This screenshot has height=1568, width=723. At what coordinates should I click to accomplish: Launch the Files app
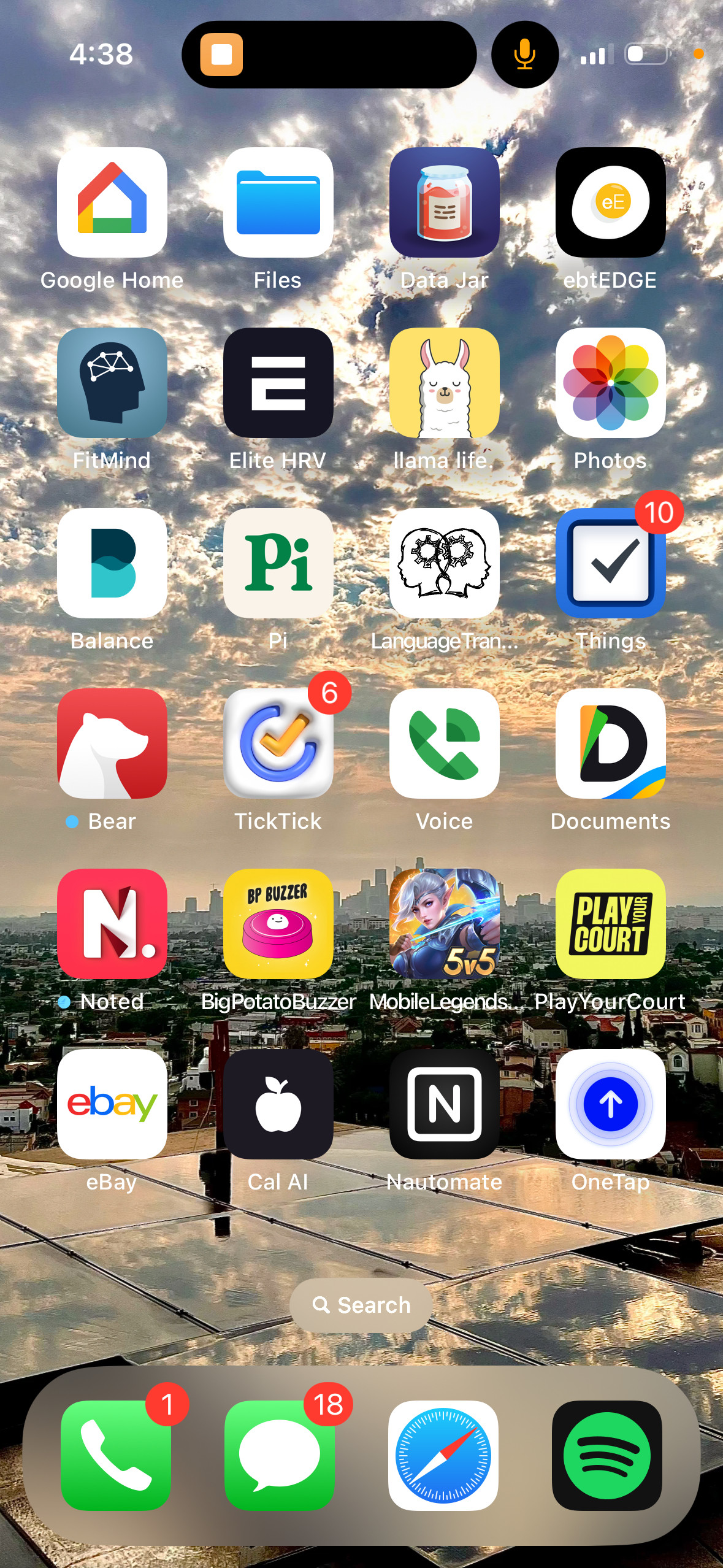coord(278,202)
